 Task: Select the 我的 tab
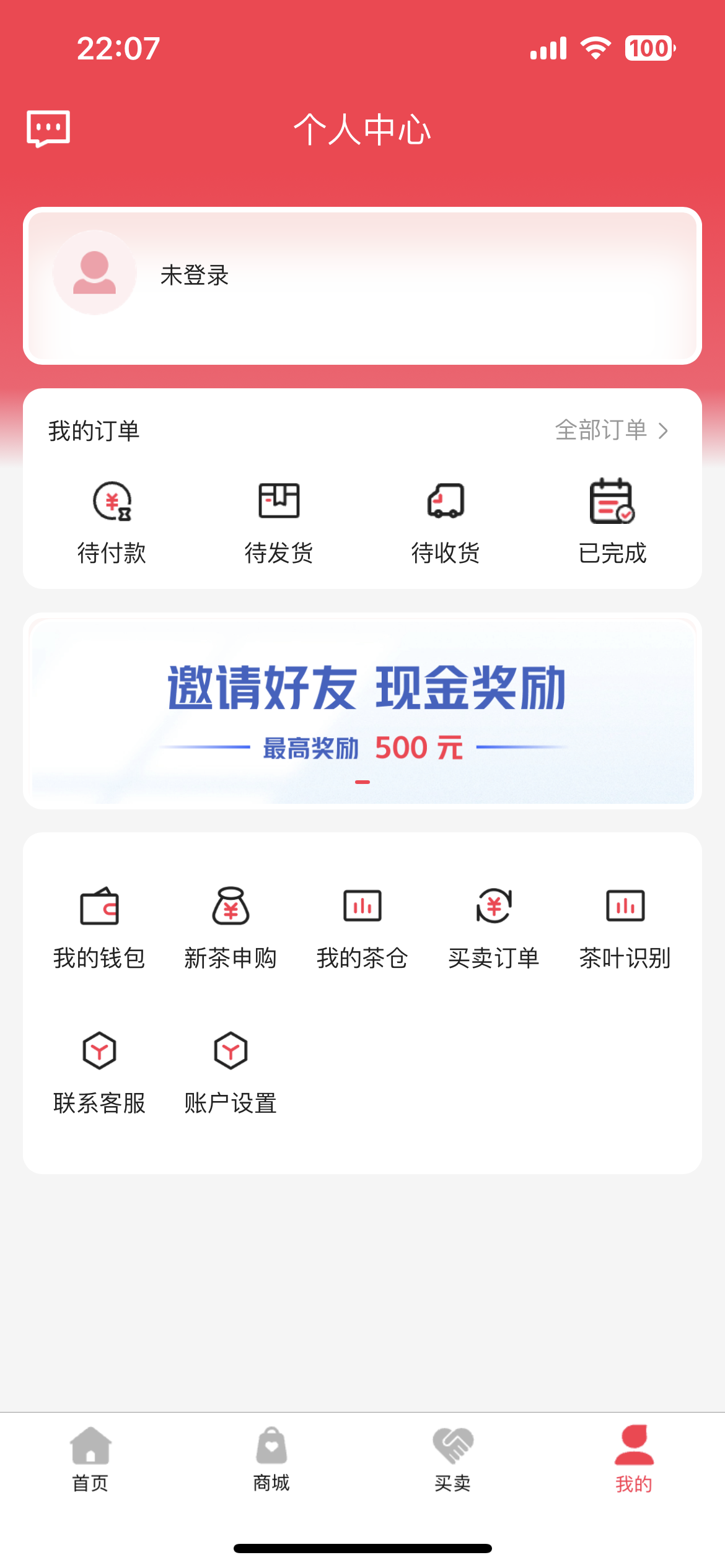pos(634,1460)
